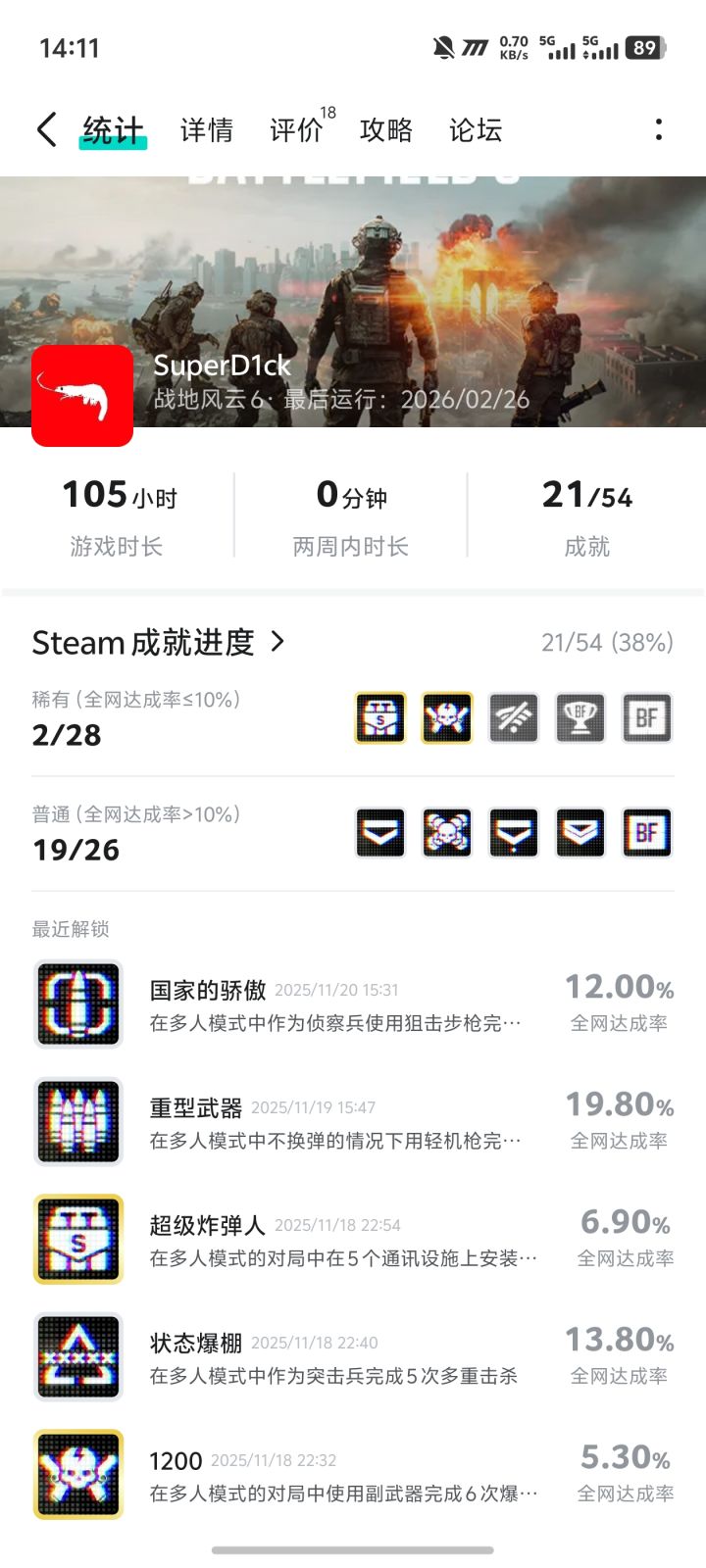This screenshot has width=706, height=1568.
Task: Click the 21/54 成就 stat
Action: pos(585,514)
